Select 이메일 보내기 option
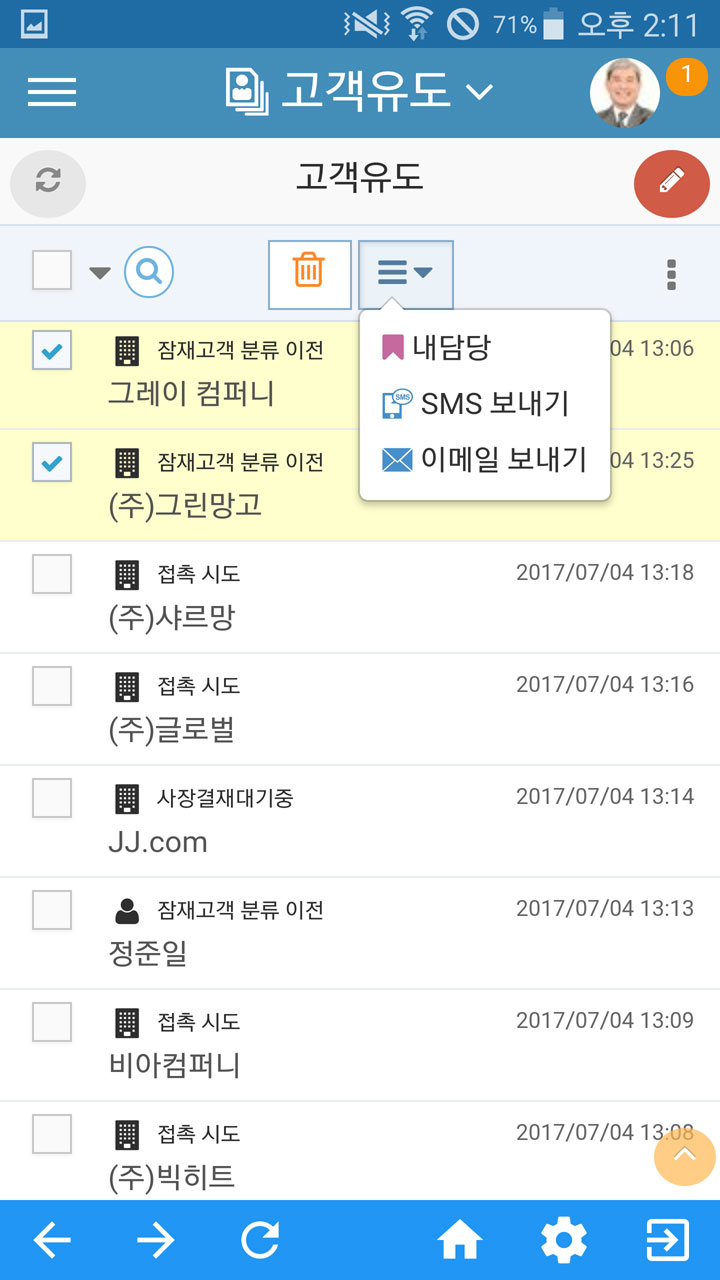The image size is (720, 1280). [484, 459]
